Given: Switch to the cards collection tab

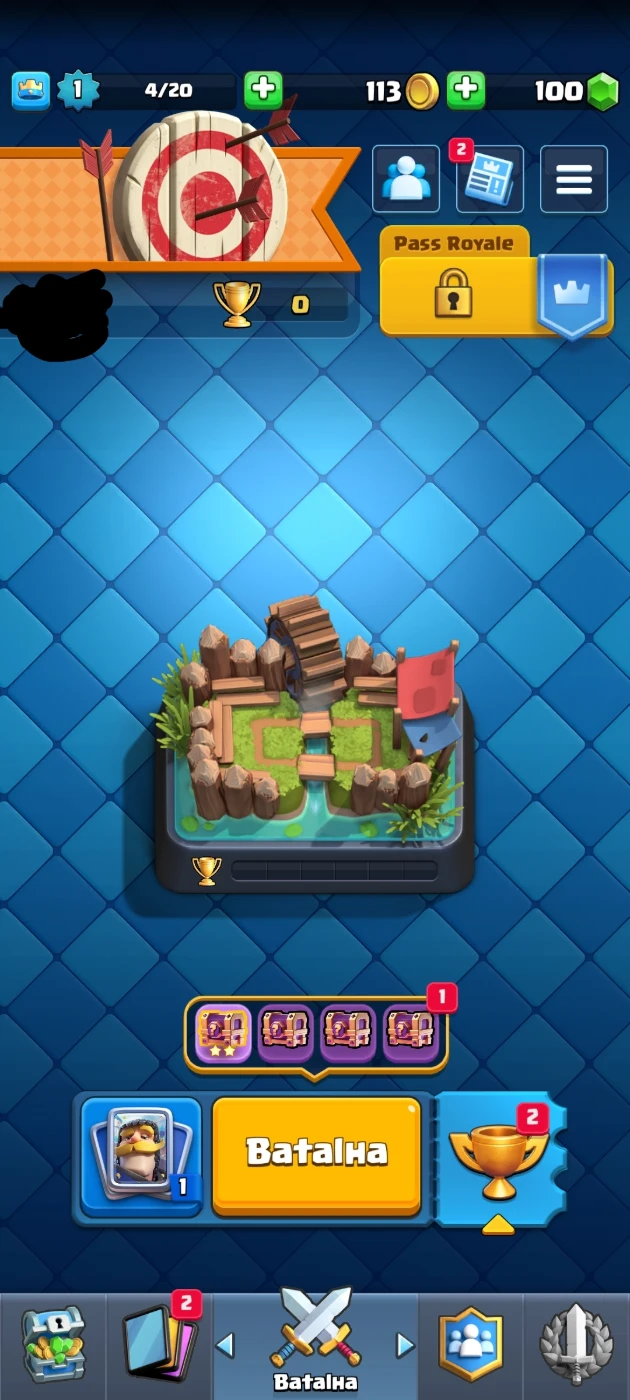Looking at the screenshot, I should click(x=158, y=1344).
